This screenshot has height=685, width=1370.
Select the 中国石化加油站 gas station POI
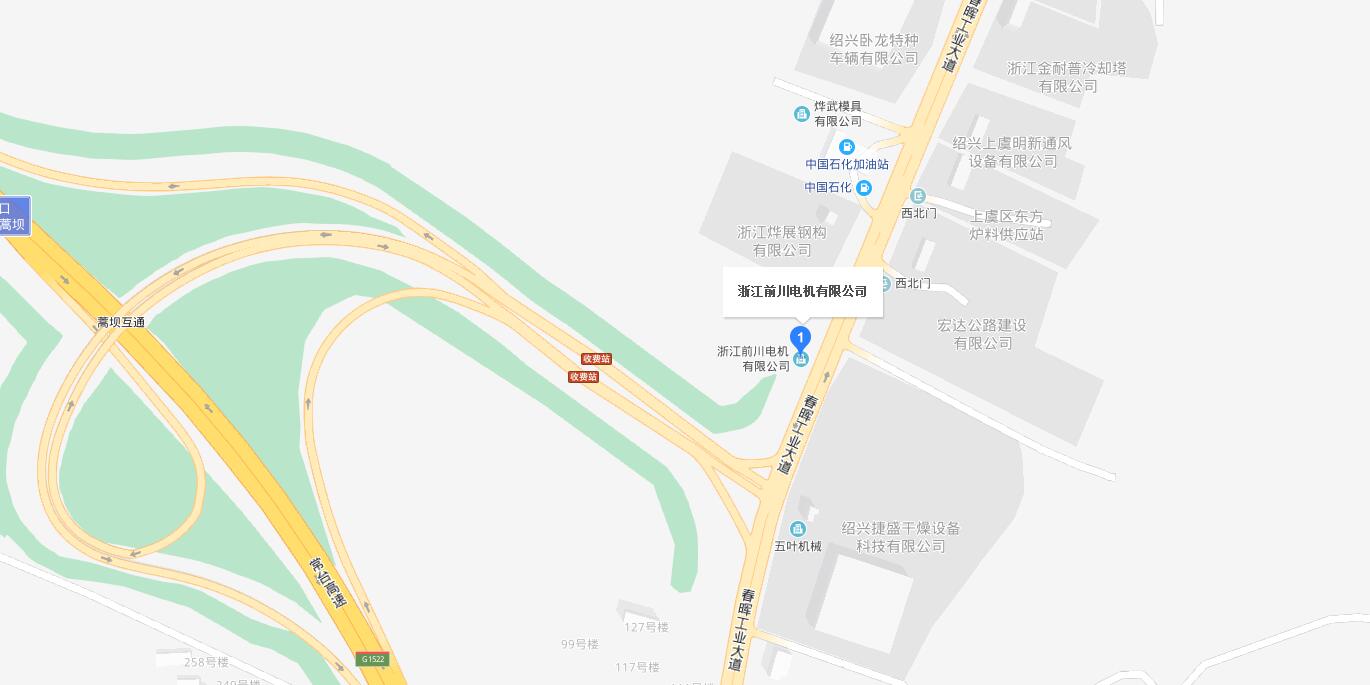coord(847,147)
